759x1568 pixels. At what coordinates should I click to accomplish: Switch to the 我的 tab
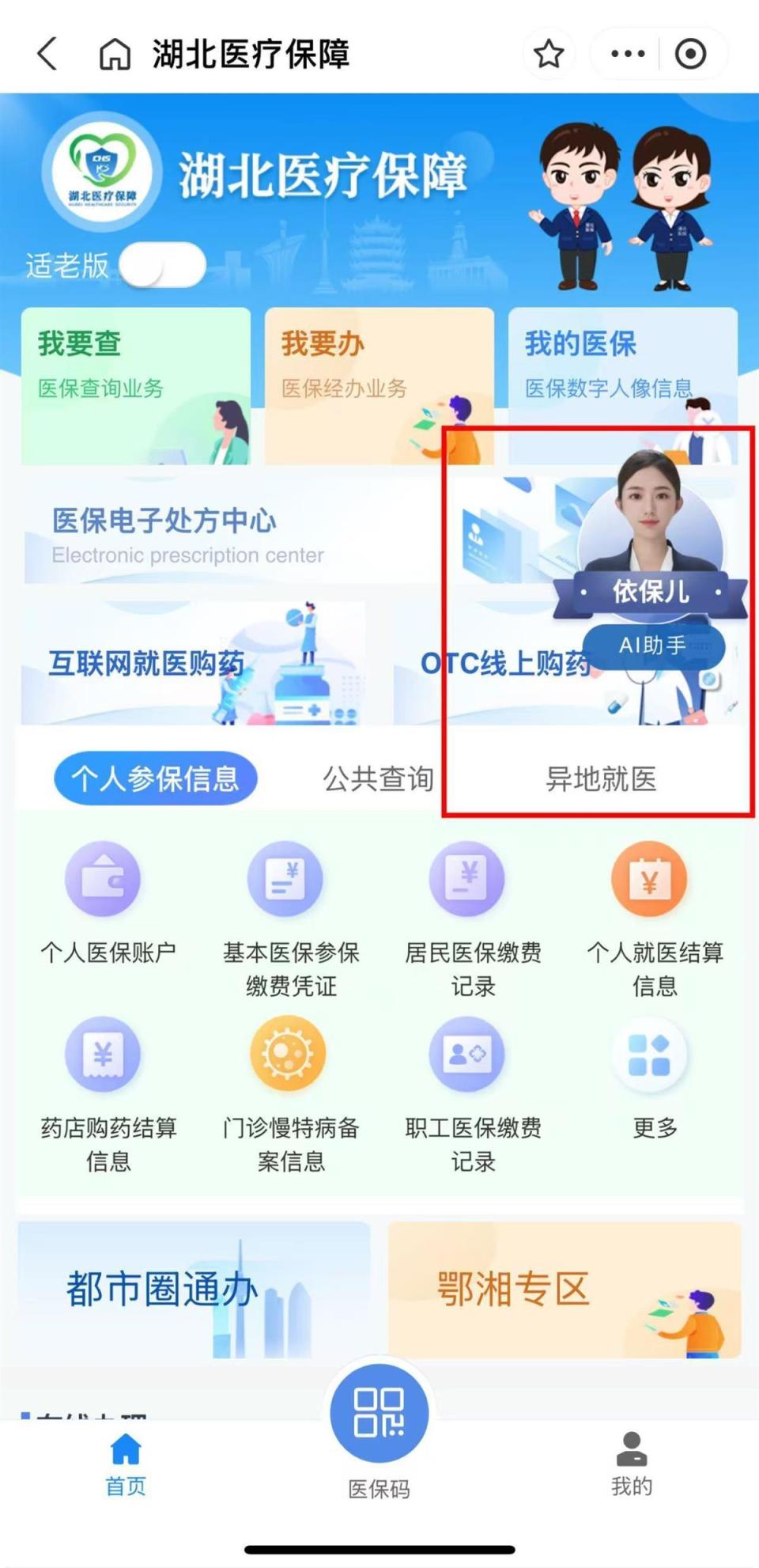(631, 1464)
